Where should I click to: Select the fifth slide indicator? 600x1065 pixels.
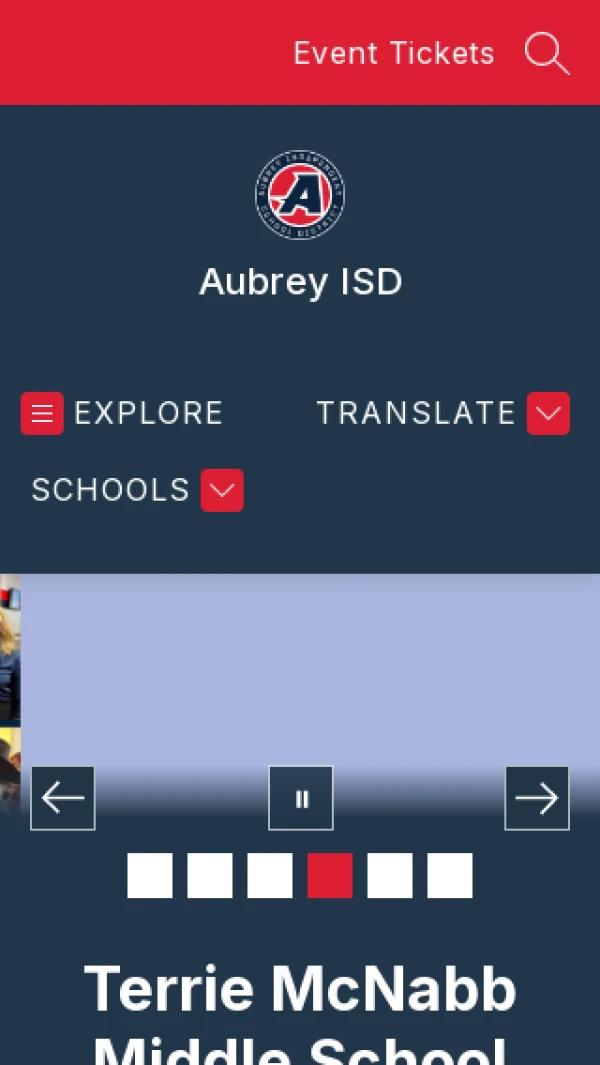(390, 876)
